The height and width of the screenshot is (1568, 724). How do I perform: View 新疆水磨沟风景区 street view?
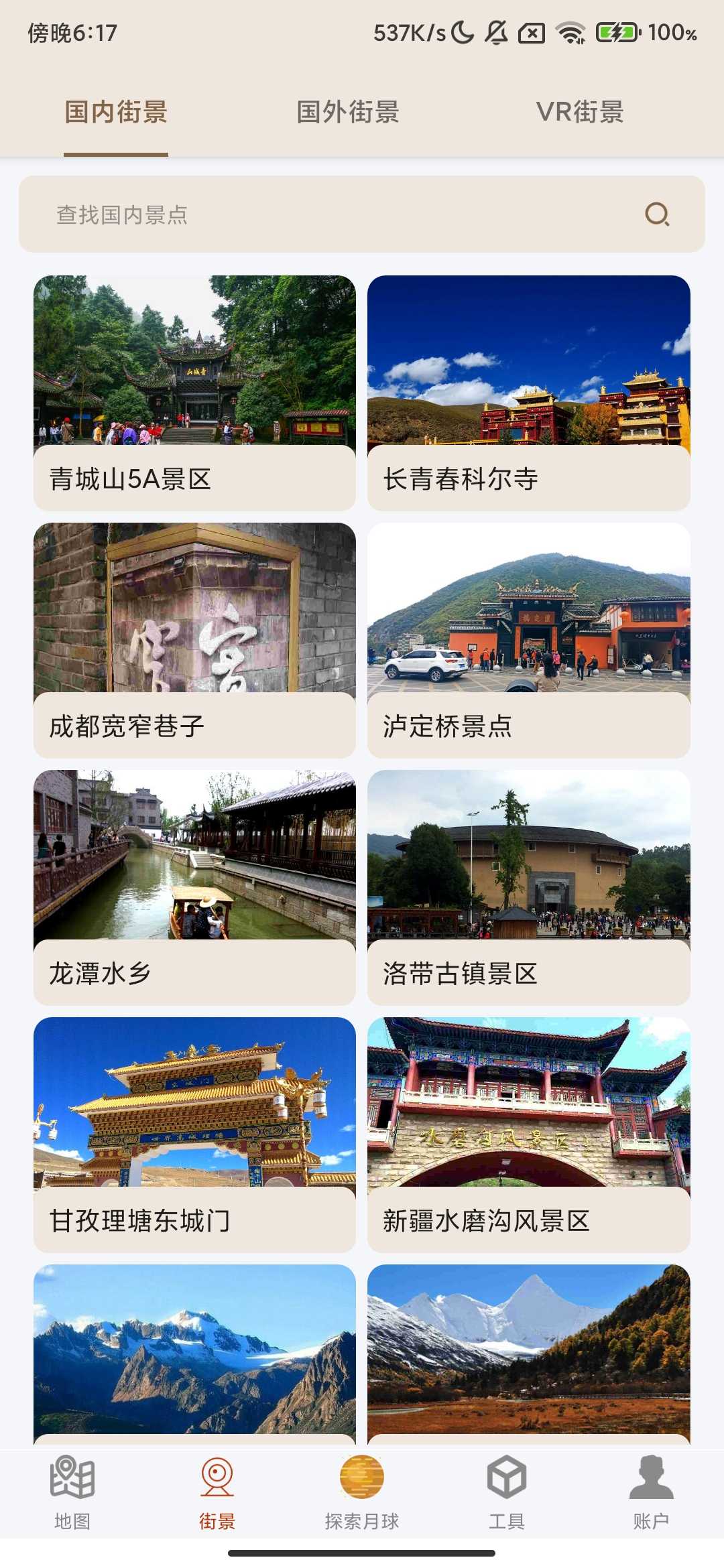pyautogui.click(x=528, y=1134)
